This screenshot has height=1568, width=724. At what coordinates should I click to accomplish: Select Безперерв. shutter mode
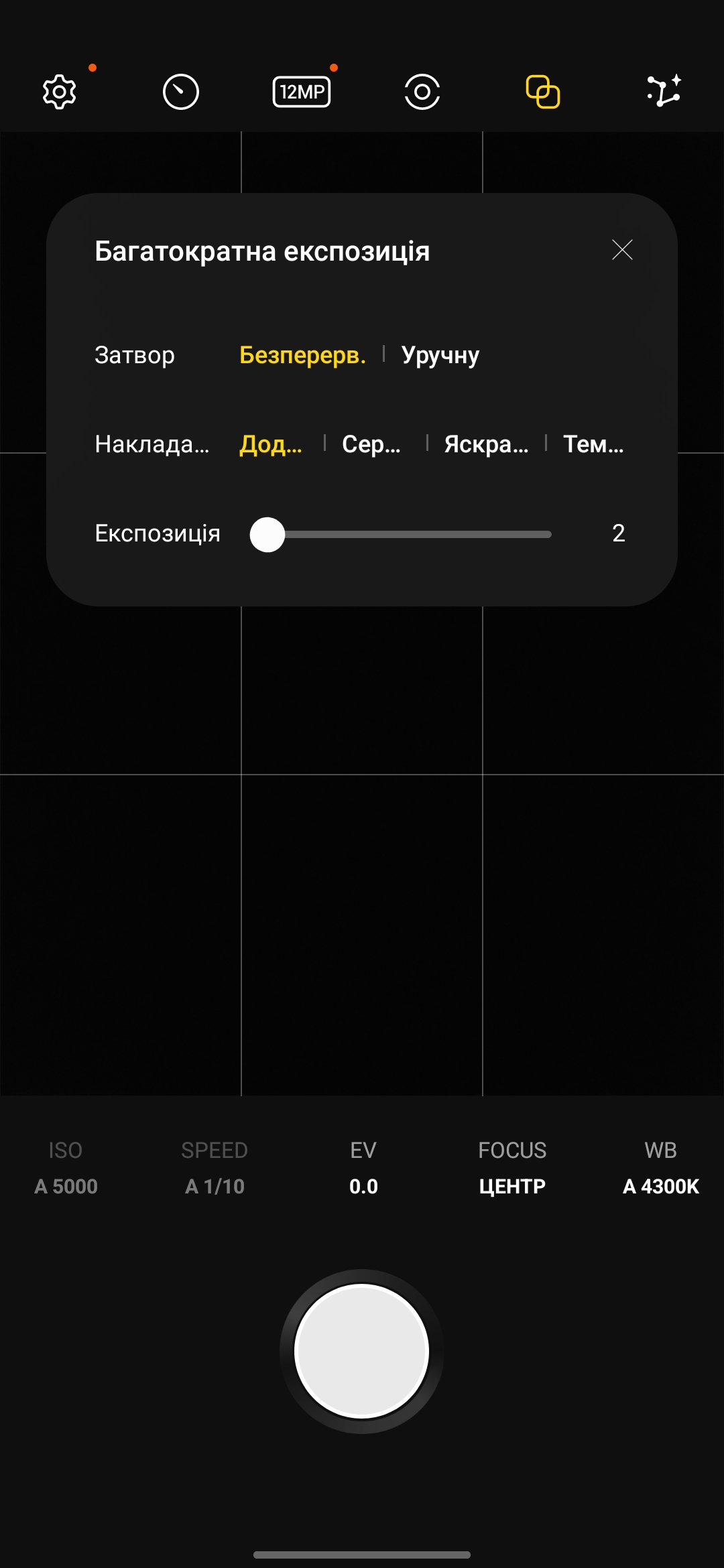pos(302,355)
